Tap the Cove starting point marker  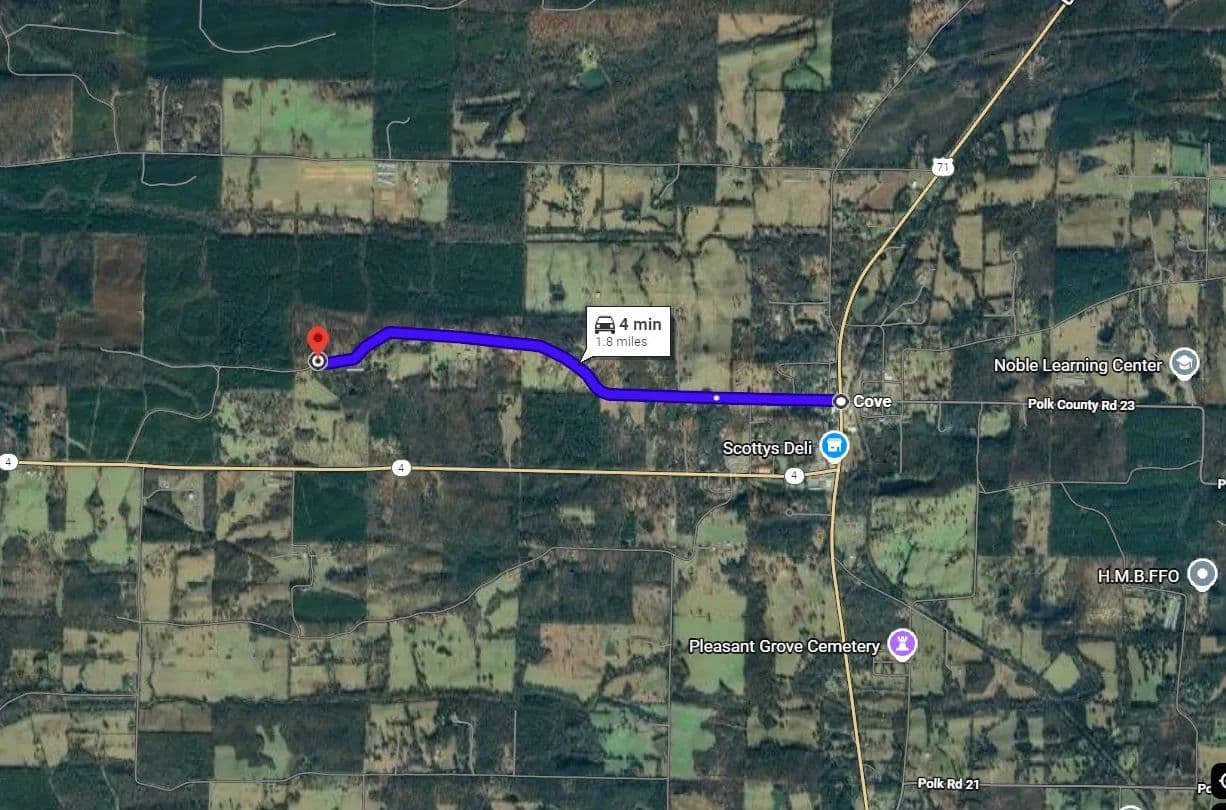tap(842, 401)
